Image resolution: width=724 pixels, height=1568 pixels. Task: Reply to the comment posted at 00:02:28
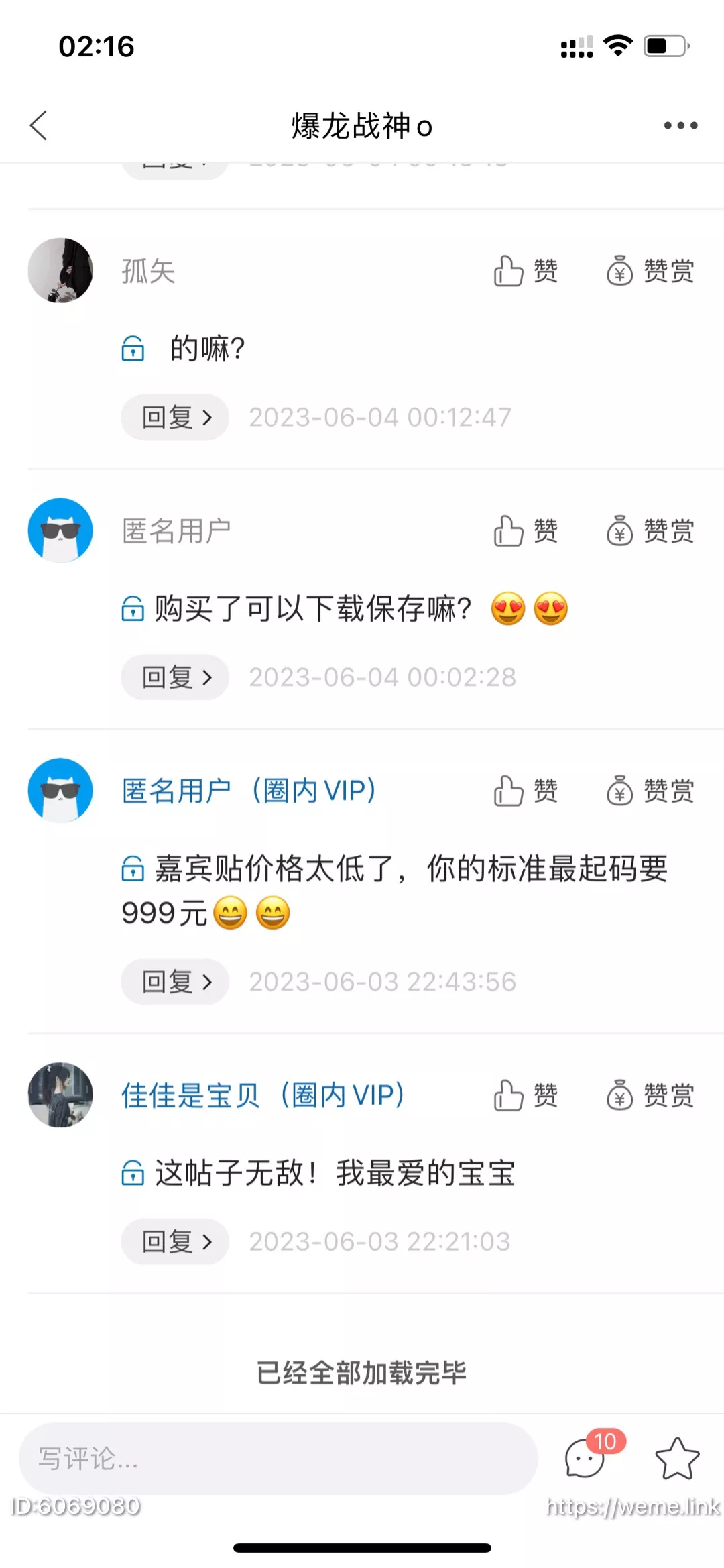pos(175,677)
